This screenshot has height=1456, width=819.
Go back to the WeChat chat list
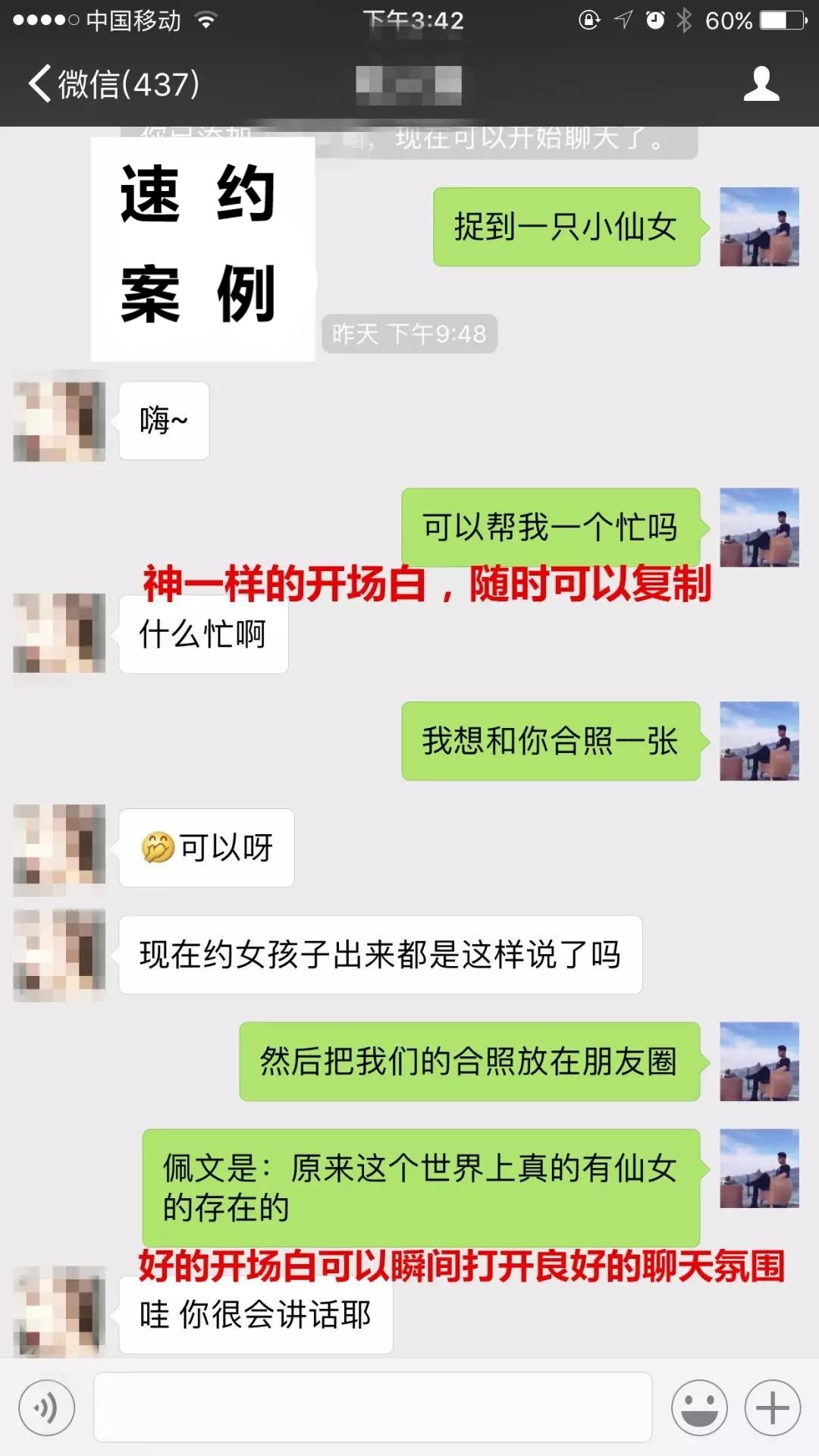pos(114,83)
